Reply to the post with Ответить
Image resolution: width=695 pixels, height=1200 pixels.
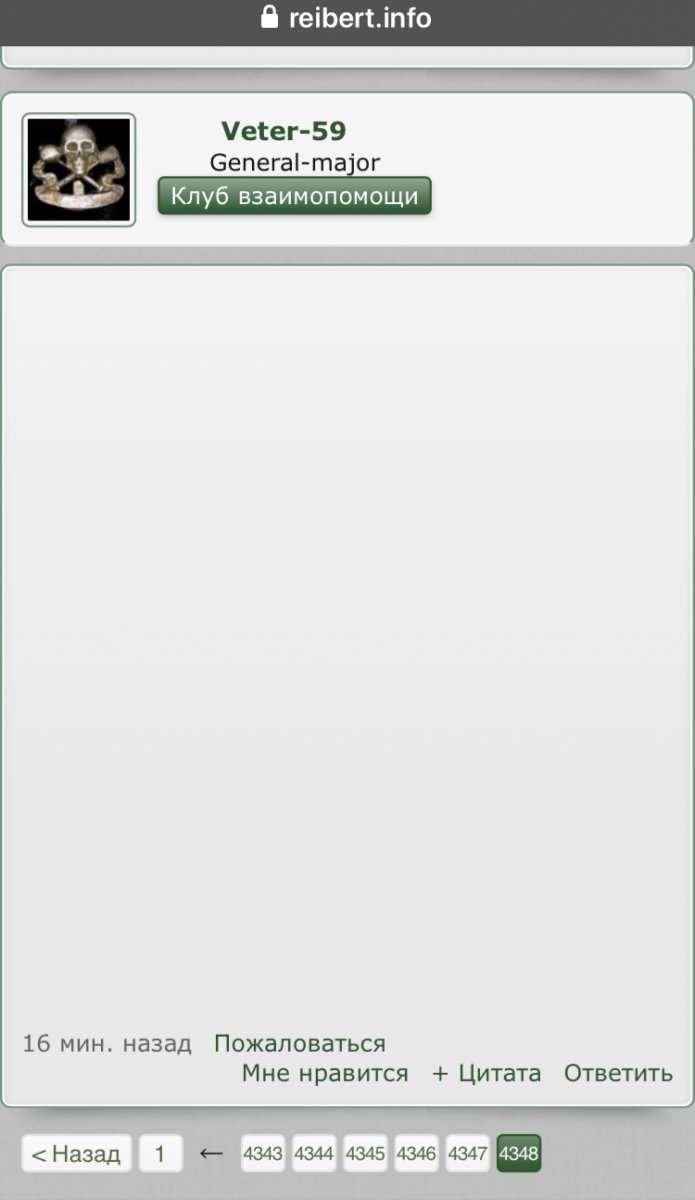click(618, 1073)
